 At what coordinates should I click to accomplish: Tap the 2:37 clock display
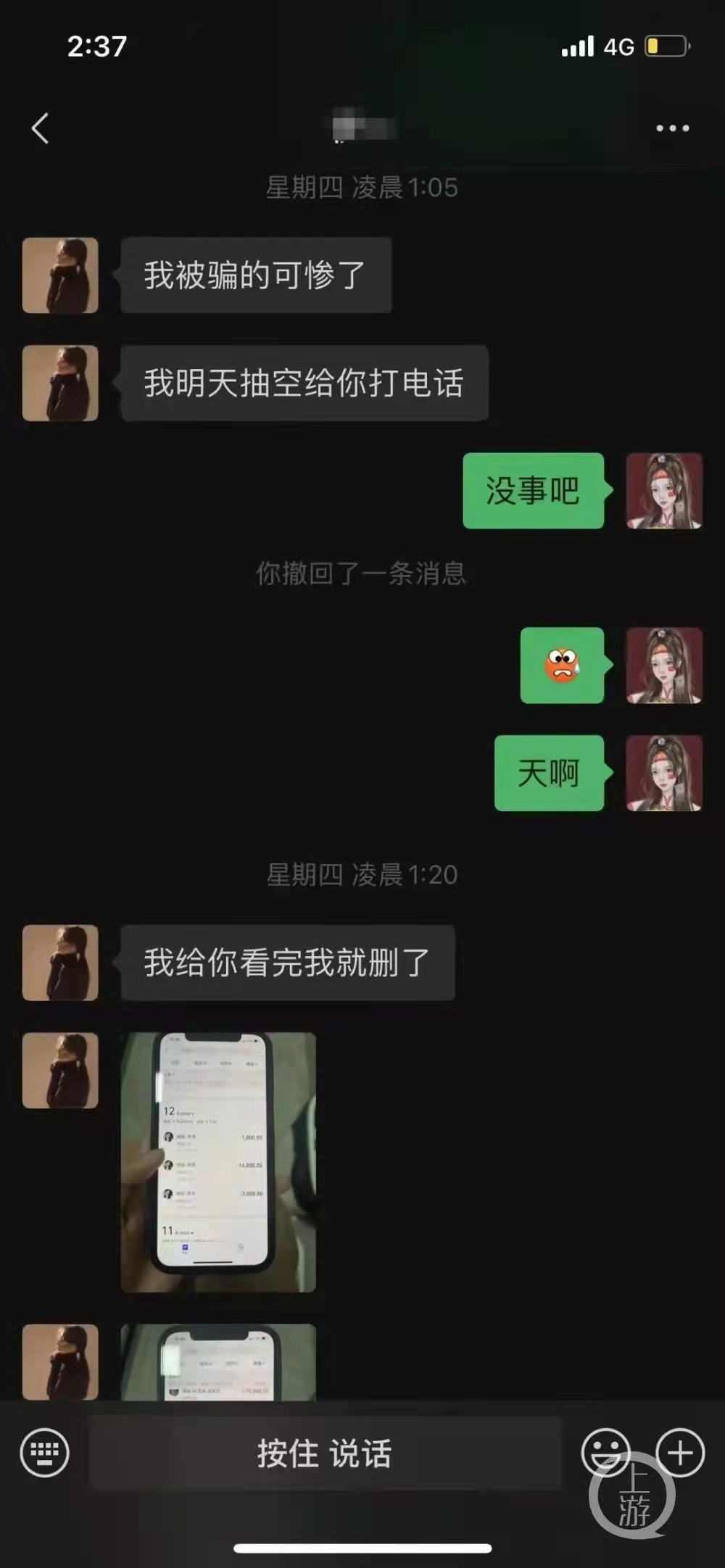95,46
